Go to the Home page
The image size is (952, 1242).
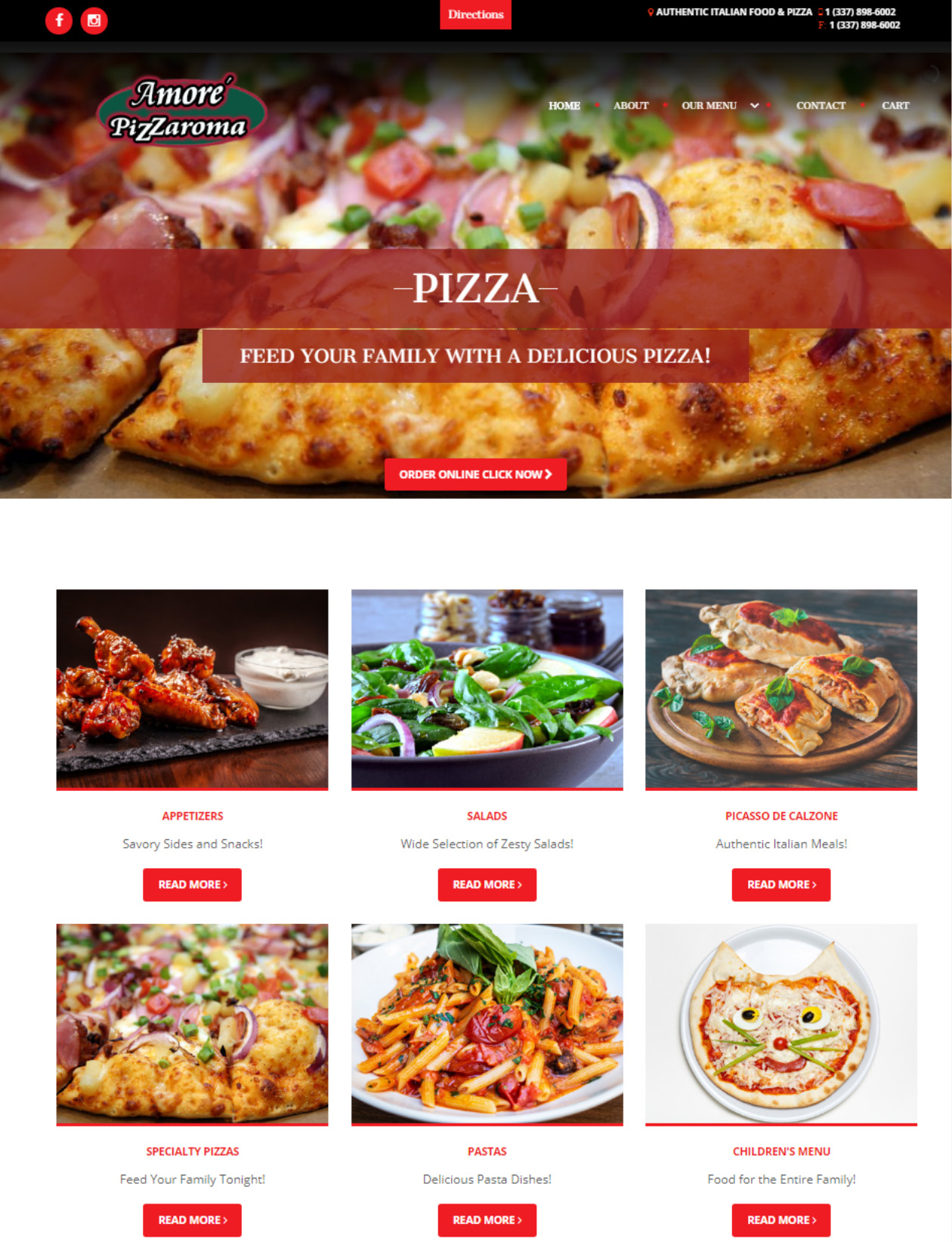coord(564,106)
